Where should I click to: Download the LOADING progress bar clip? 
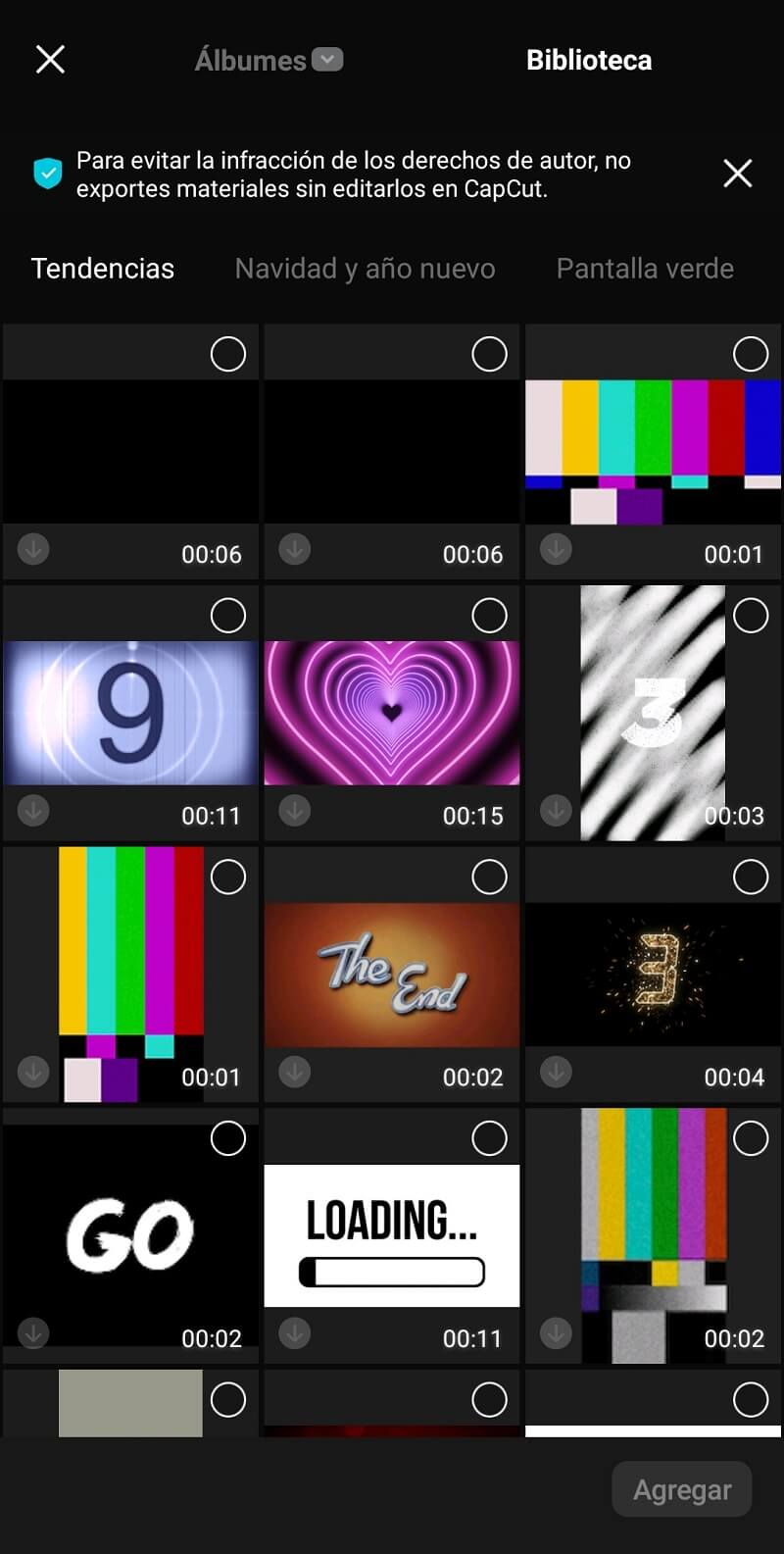[x=294, y=1333]
